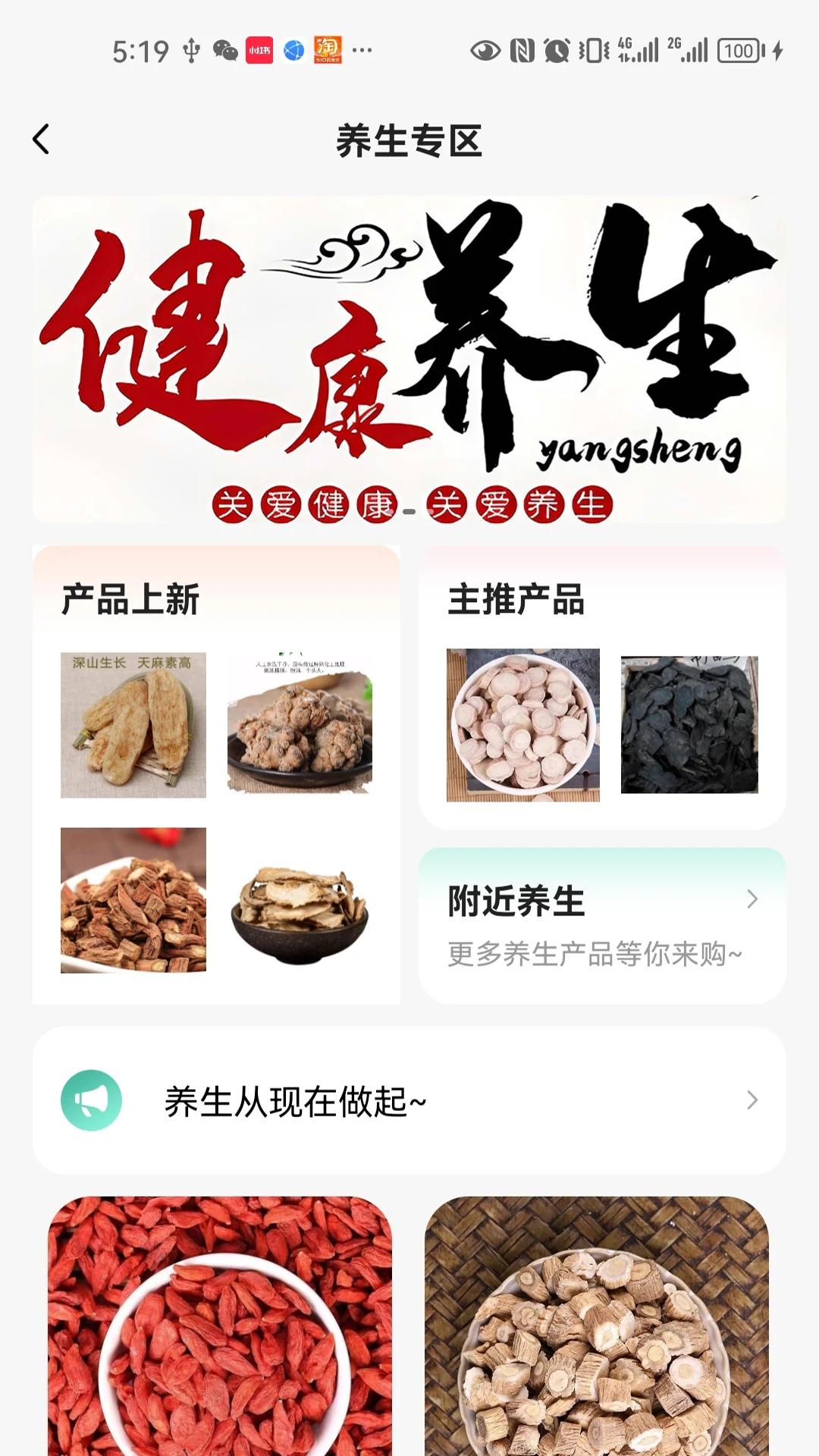
Task: Open 附近养生 nearby products
Action: point(602,925)
